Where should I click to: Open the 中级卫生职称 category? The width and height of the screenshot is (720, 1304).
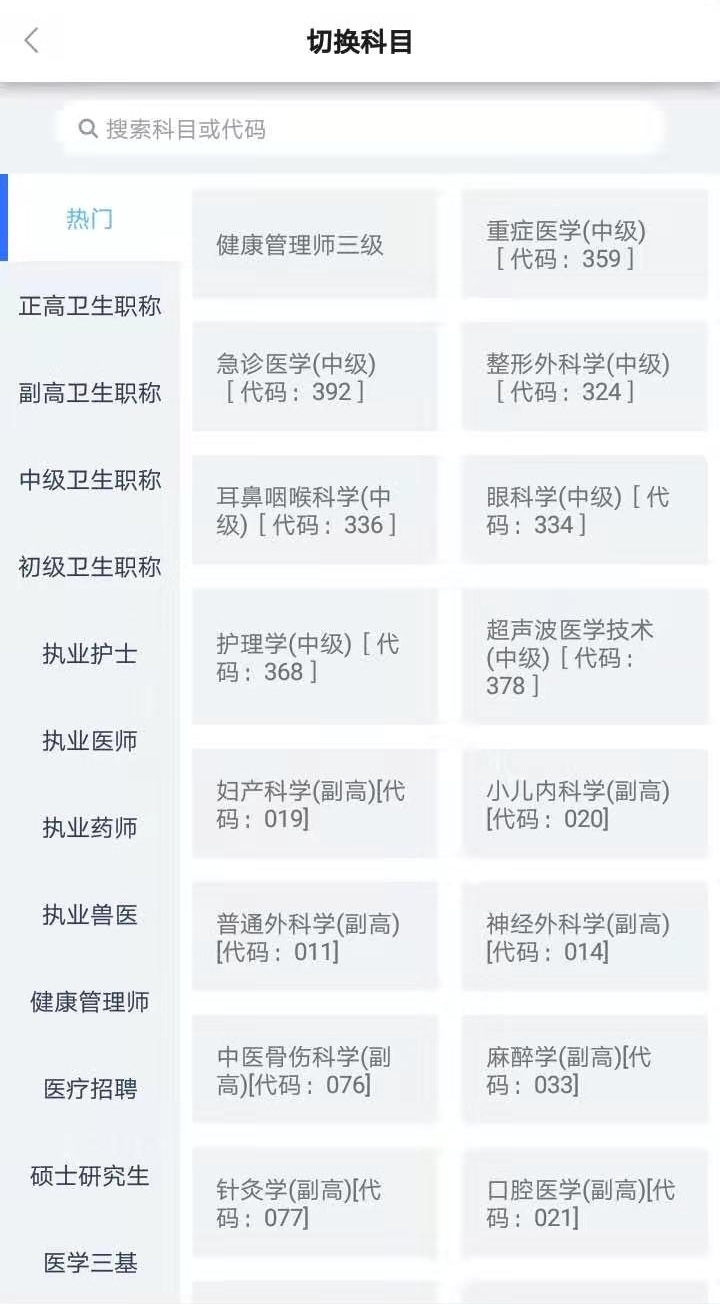[90, 480]
